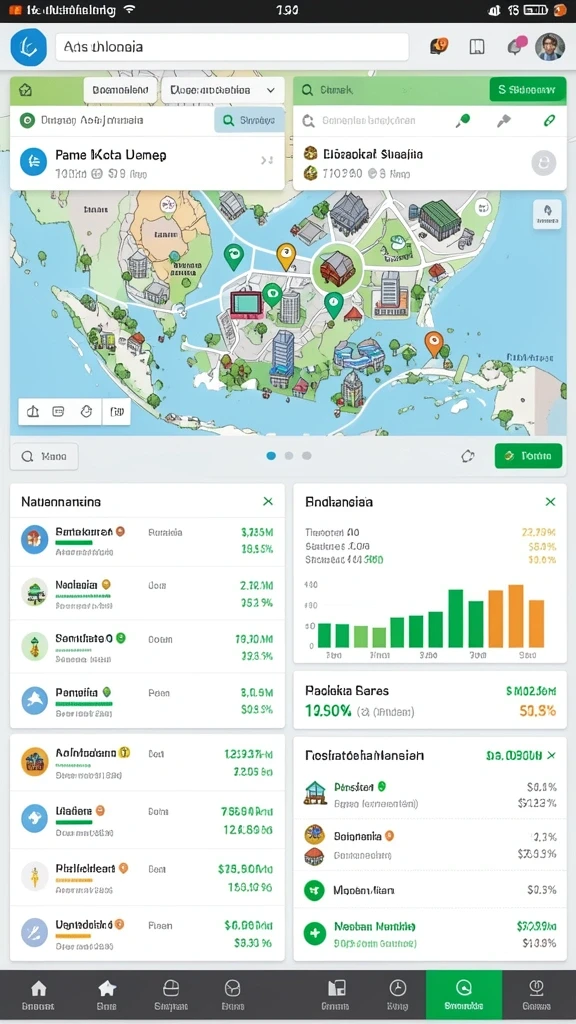Open the Pensiret row with house icon
The image size is (576, 1024).
(x=430, y=794)
